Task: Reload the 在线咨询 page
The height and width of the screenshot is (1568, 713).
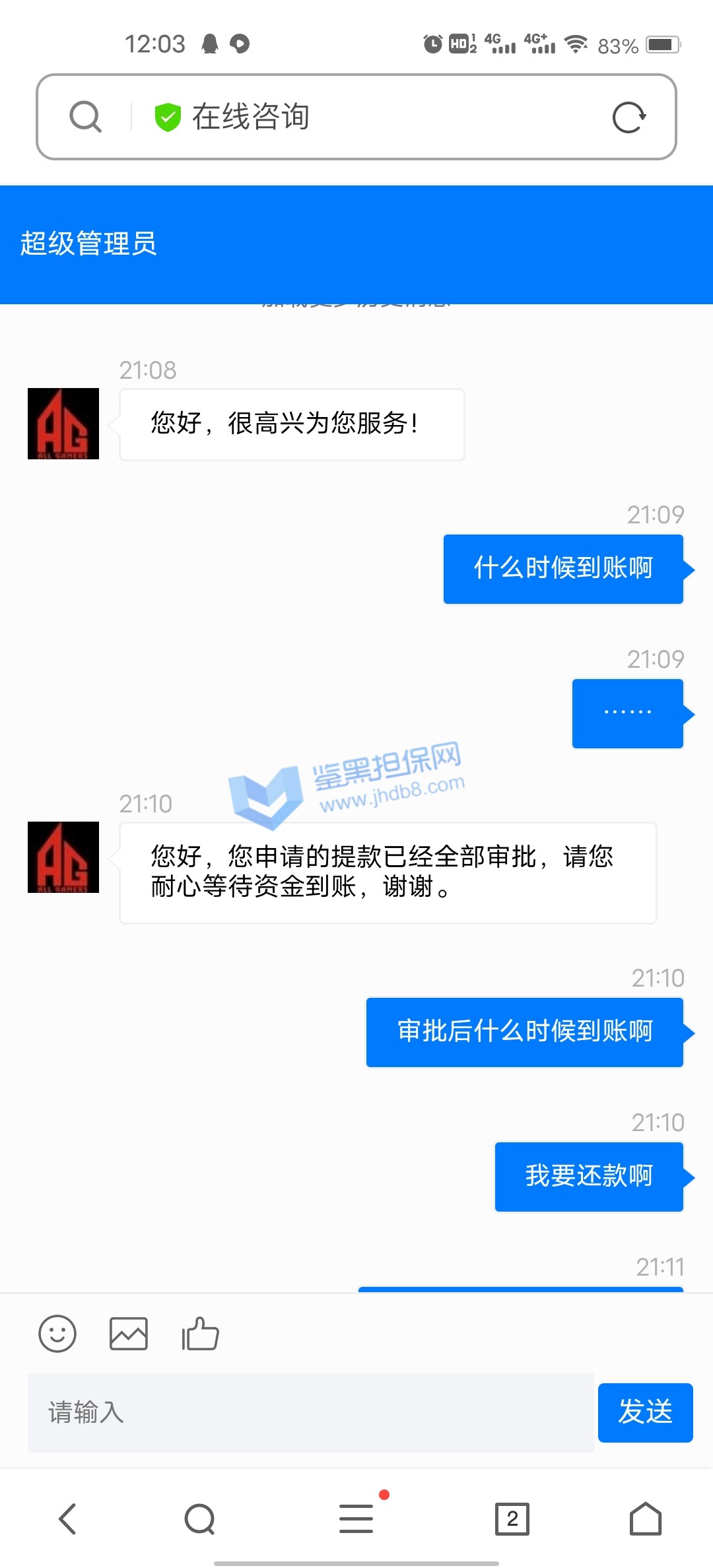Action: (x=628, y=117)
